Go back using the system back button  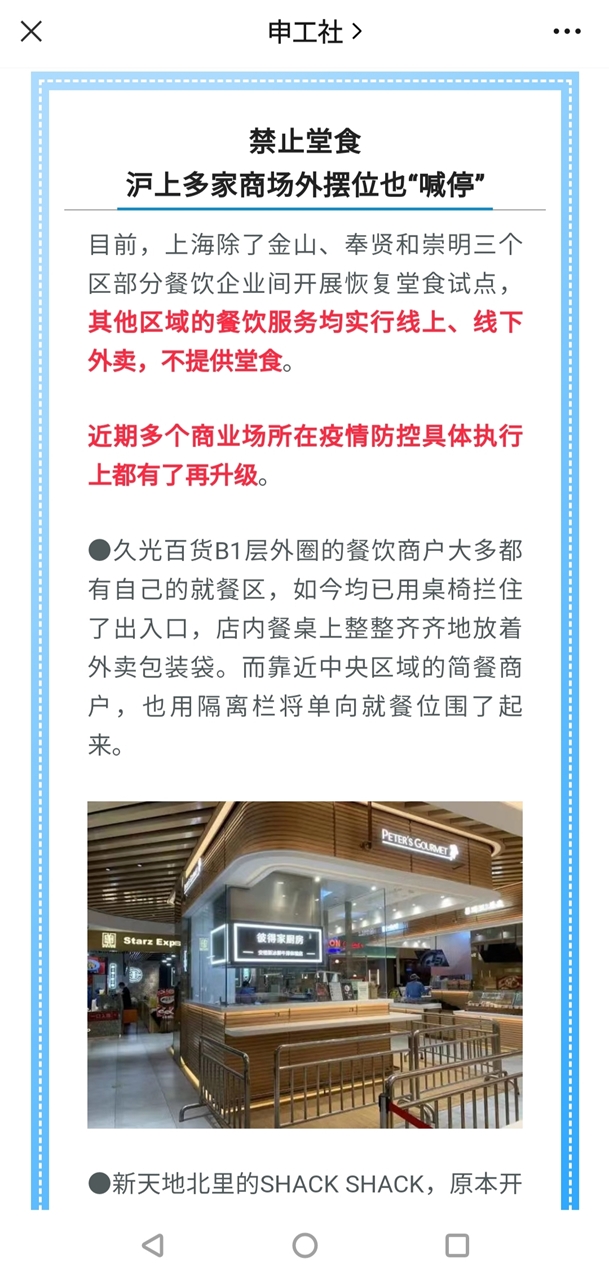click(x=153, y=1245)
